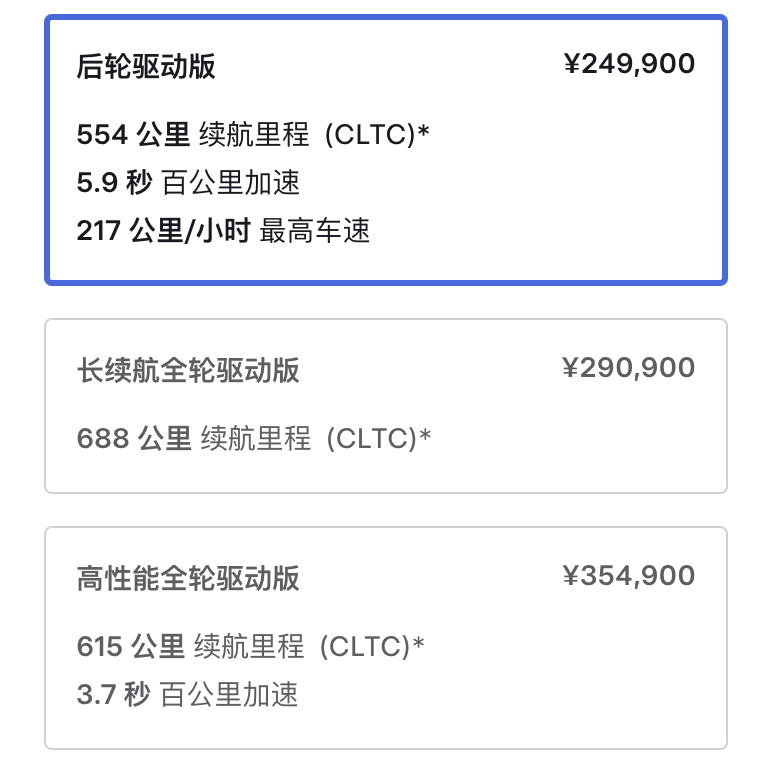Pick the 高性能全轮驱动版 ¥354,900 trim
This screenshot has height=766, width=764.
385,637
